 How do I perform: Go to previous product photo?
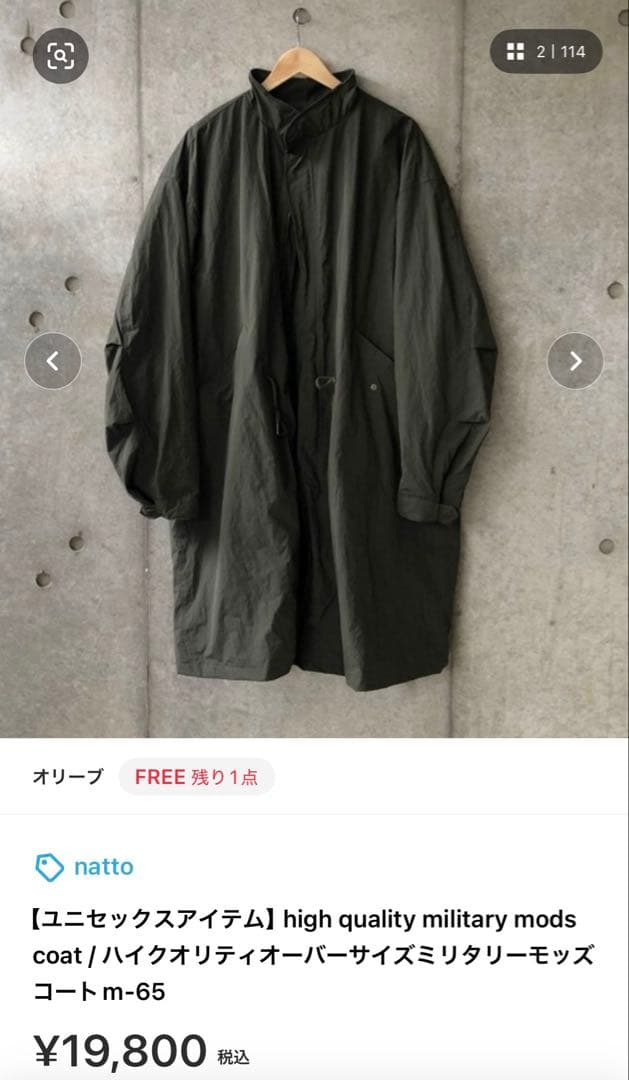(52, 361)
